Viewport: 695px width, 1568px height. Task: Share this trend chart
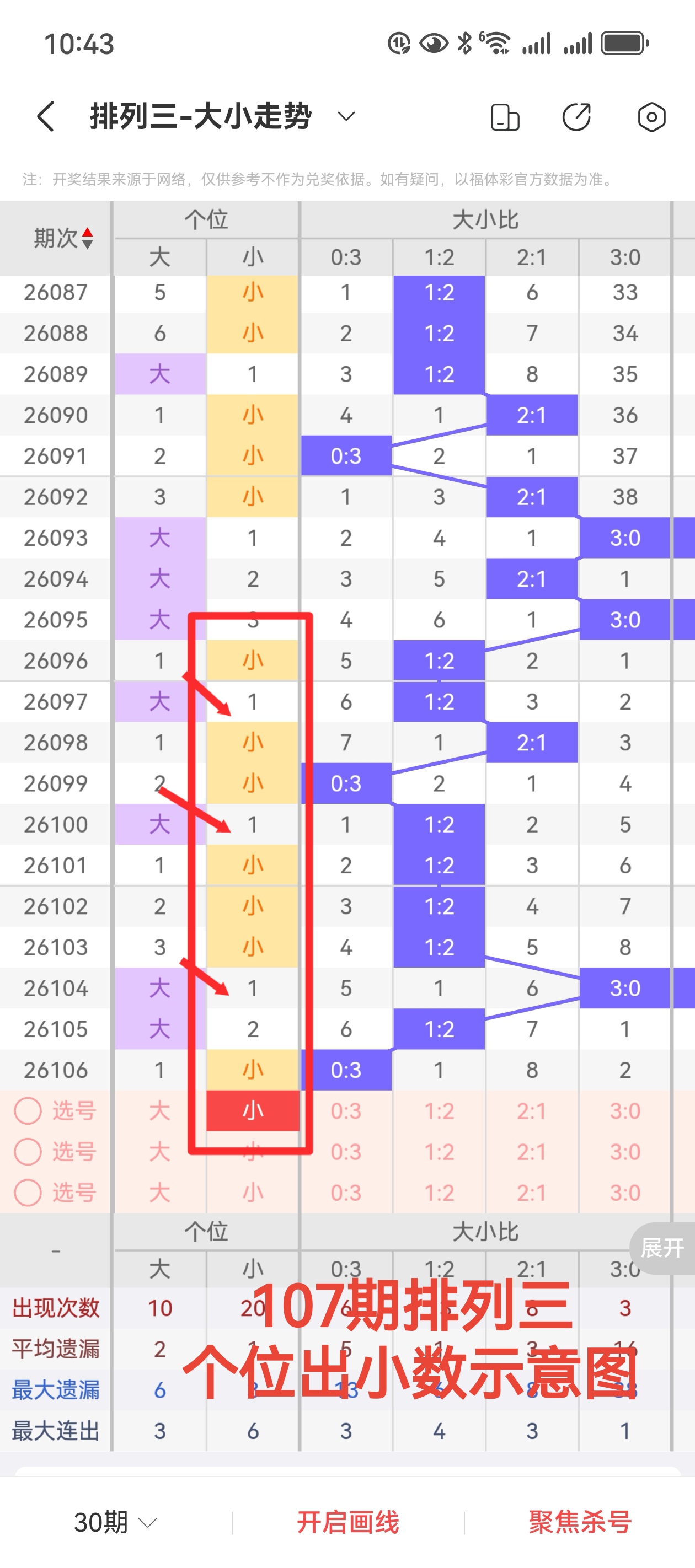(x=576, y=117)
